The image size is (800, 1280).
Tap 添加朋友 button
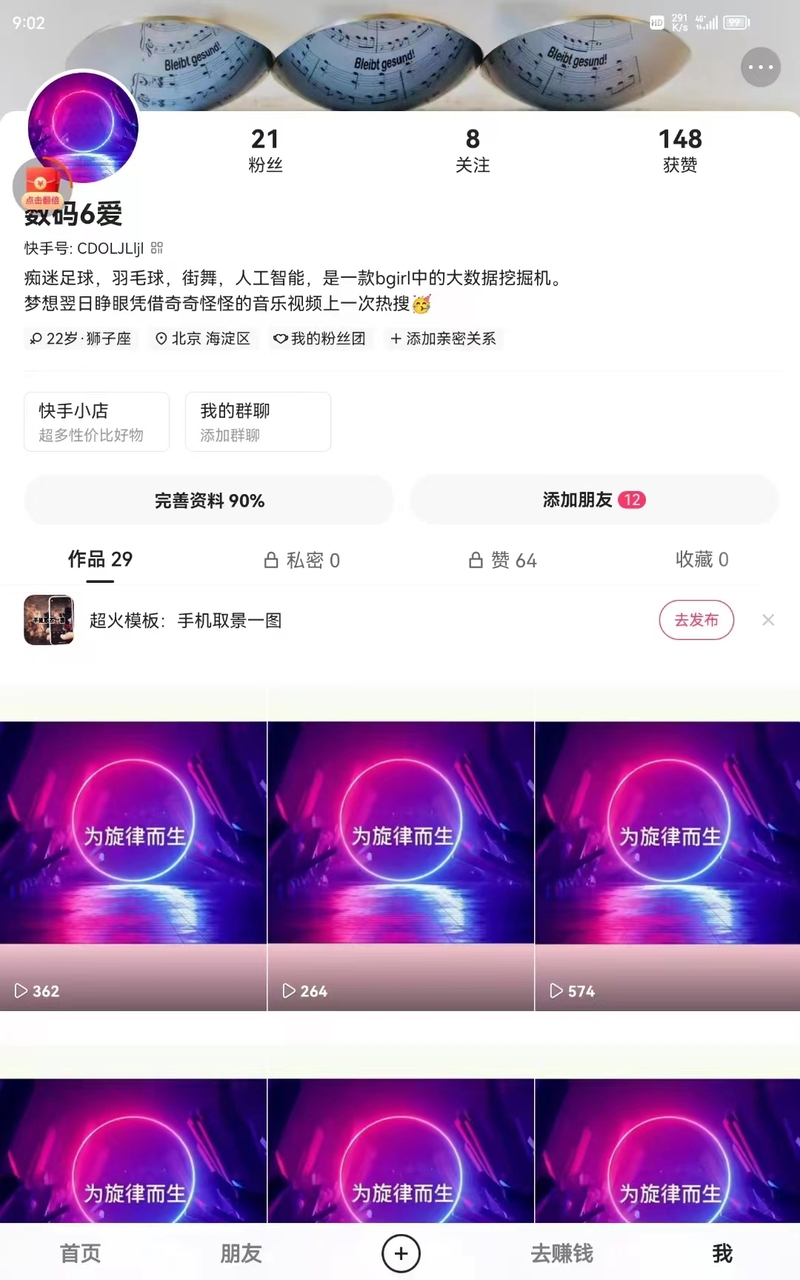click(594, 500)
